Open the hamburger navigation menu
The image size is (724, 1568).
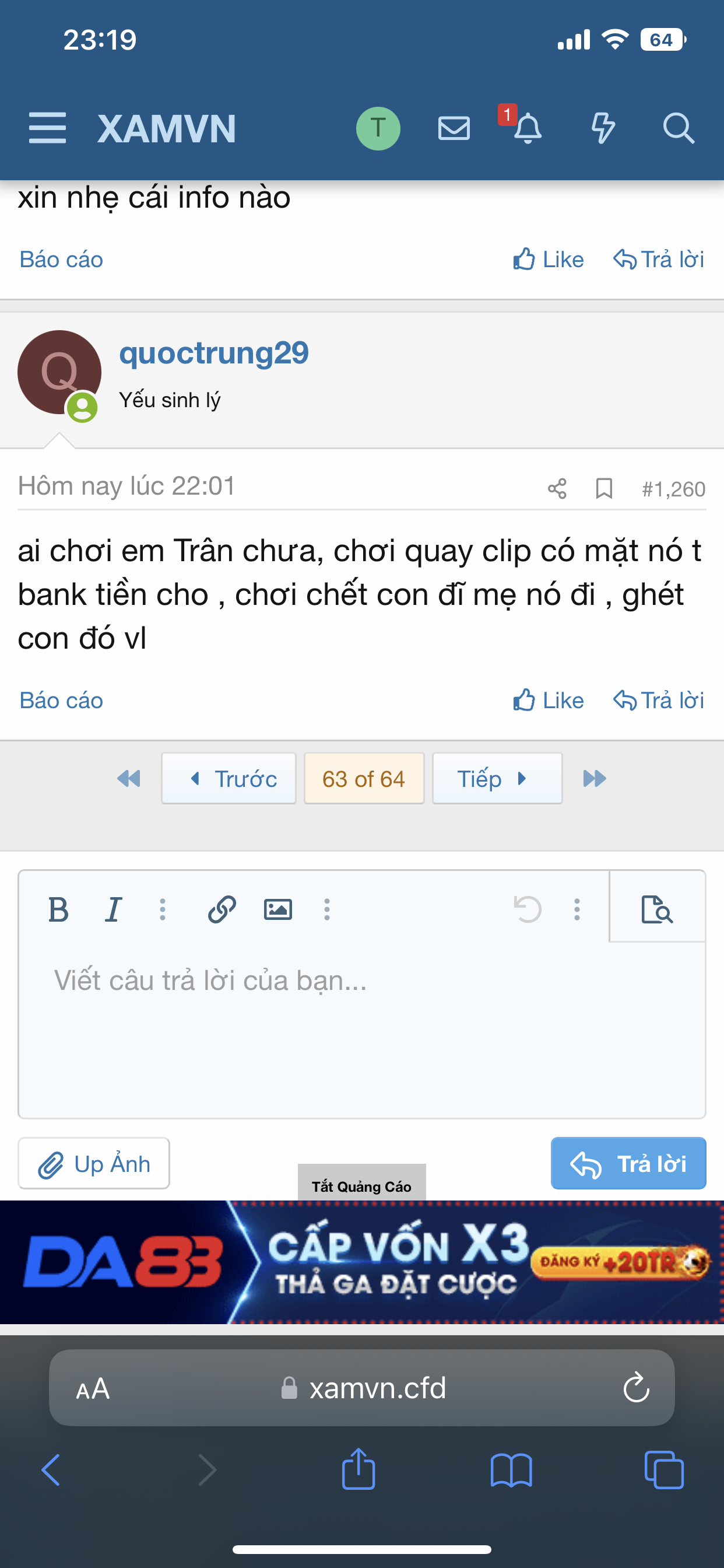[47, 128]
